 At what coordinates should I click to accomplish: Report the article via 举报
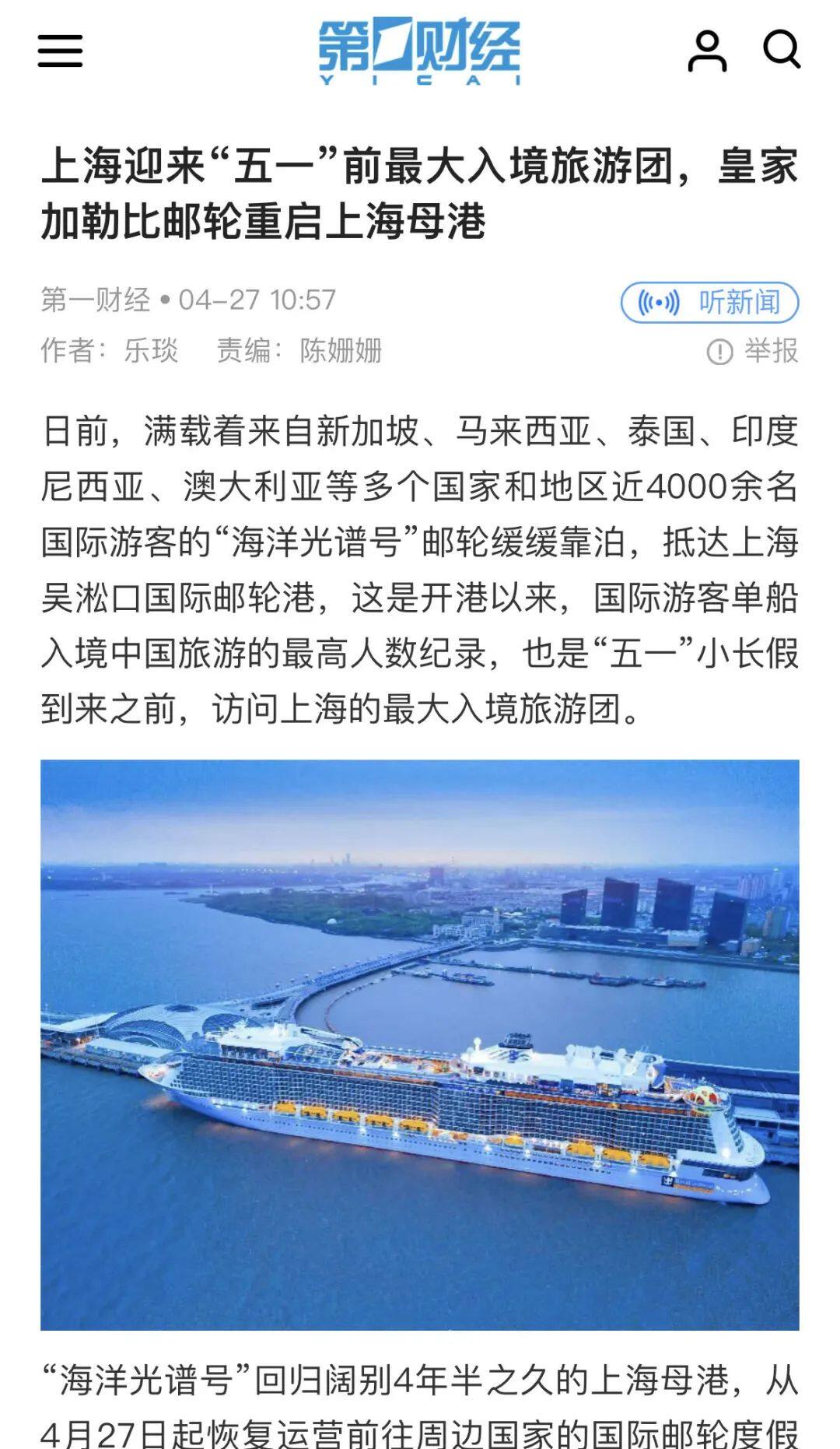(x=752, y=351)
